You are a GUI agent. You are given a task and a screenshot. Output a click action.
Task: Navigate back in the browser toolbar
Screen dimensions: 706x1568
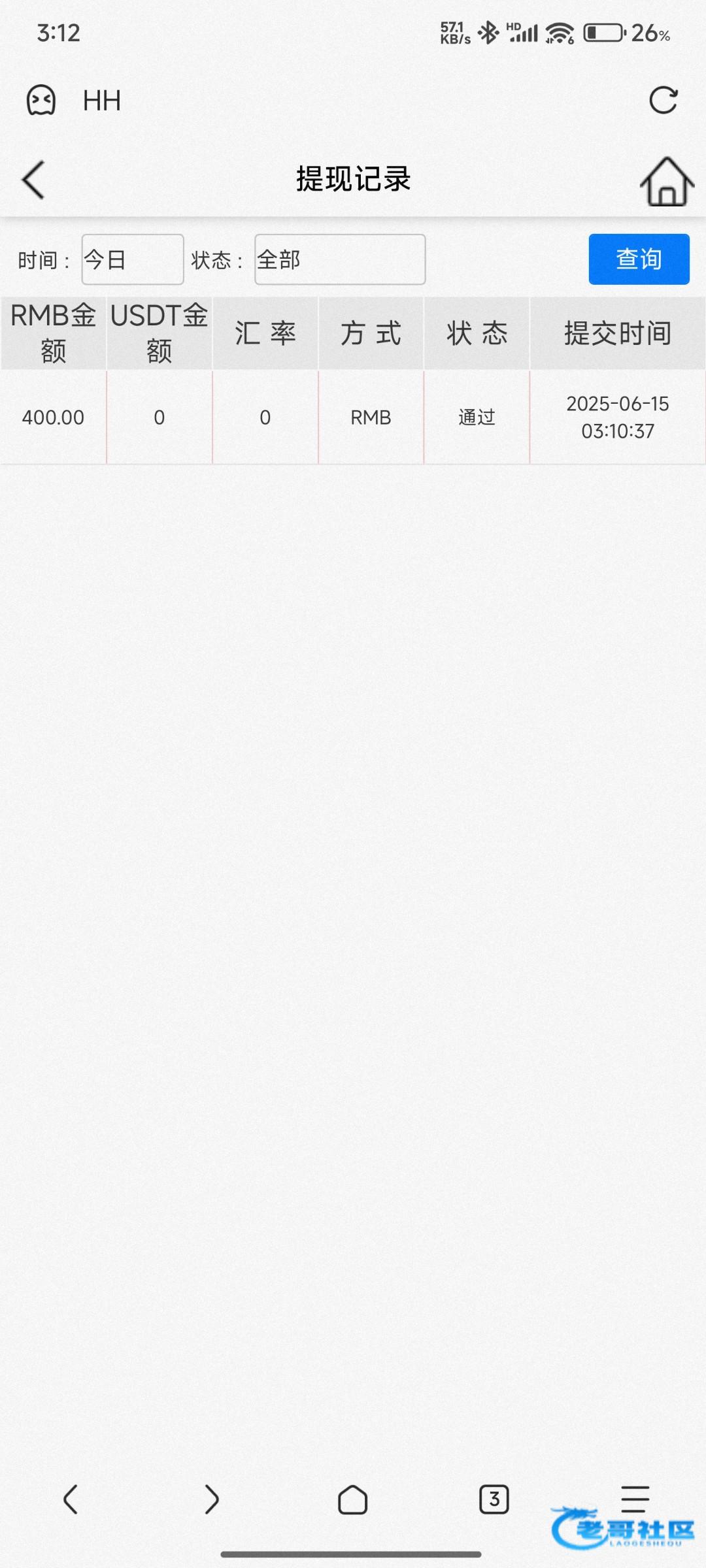[x=70, y=1499]
